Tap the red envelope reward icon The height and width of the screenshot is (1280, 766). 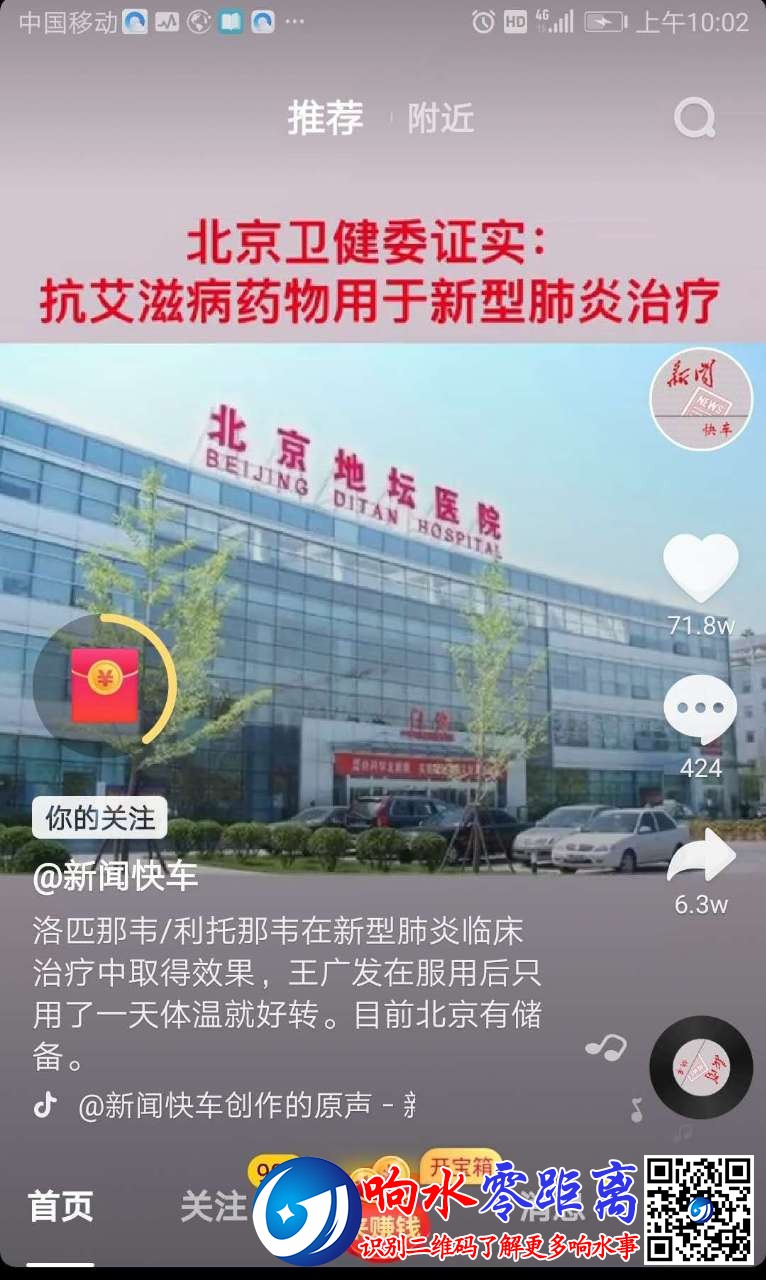point(104,685)
